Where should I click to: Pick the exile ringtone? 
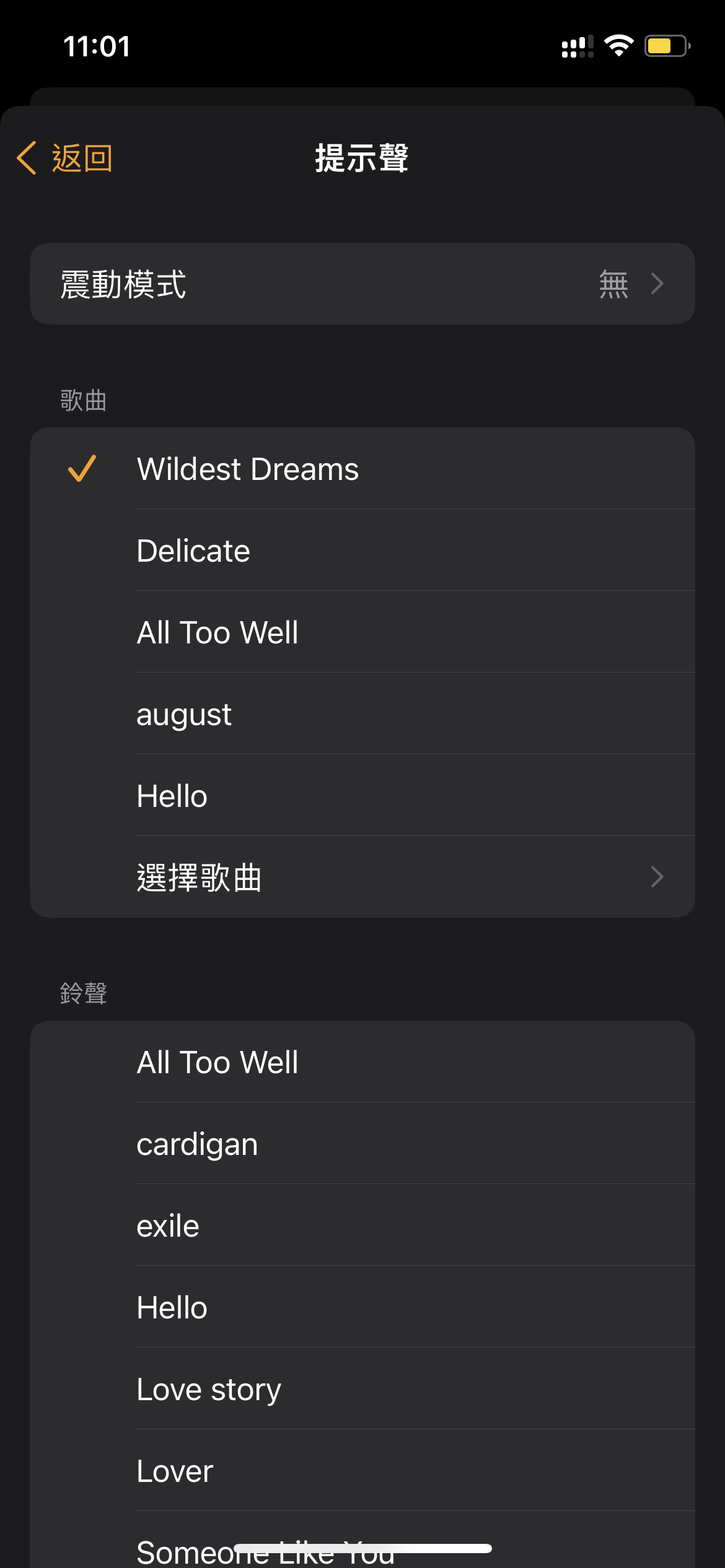click(x=362, y=1226)
